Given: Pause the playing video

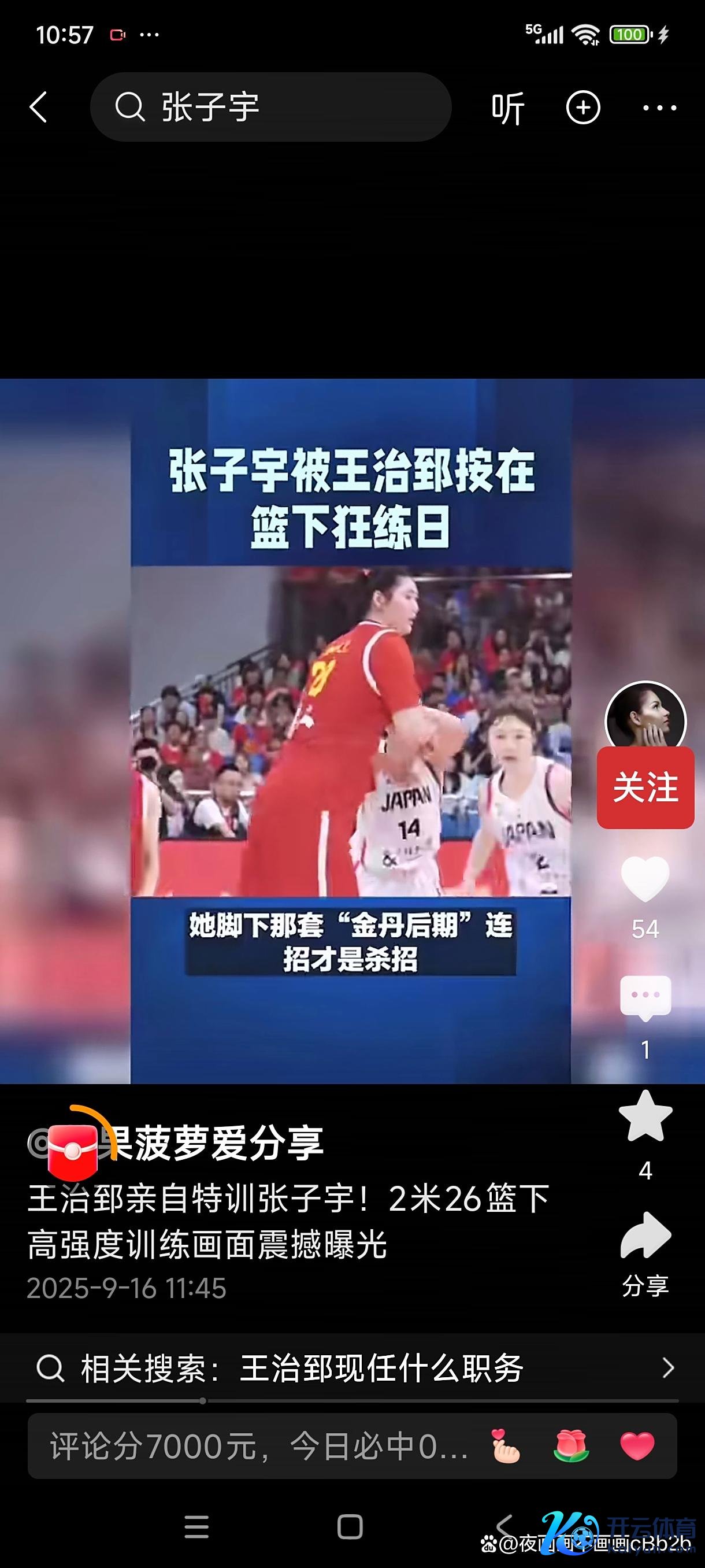Looking at the screenshot, I should (351, 730).
